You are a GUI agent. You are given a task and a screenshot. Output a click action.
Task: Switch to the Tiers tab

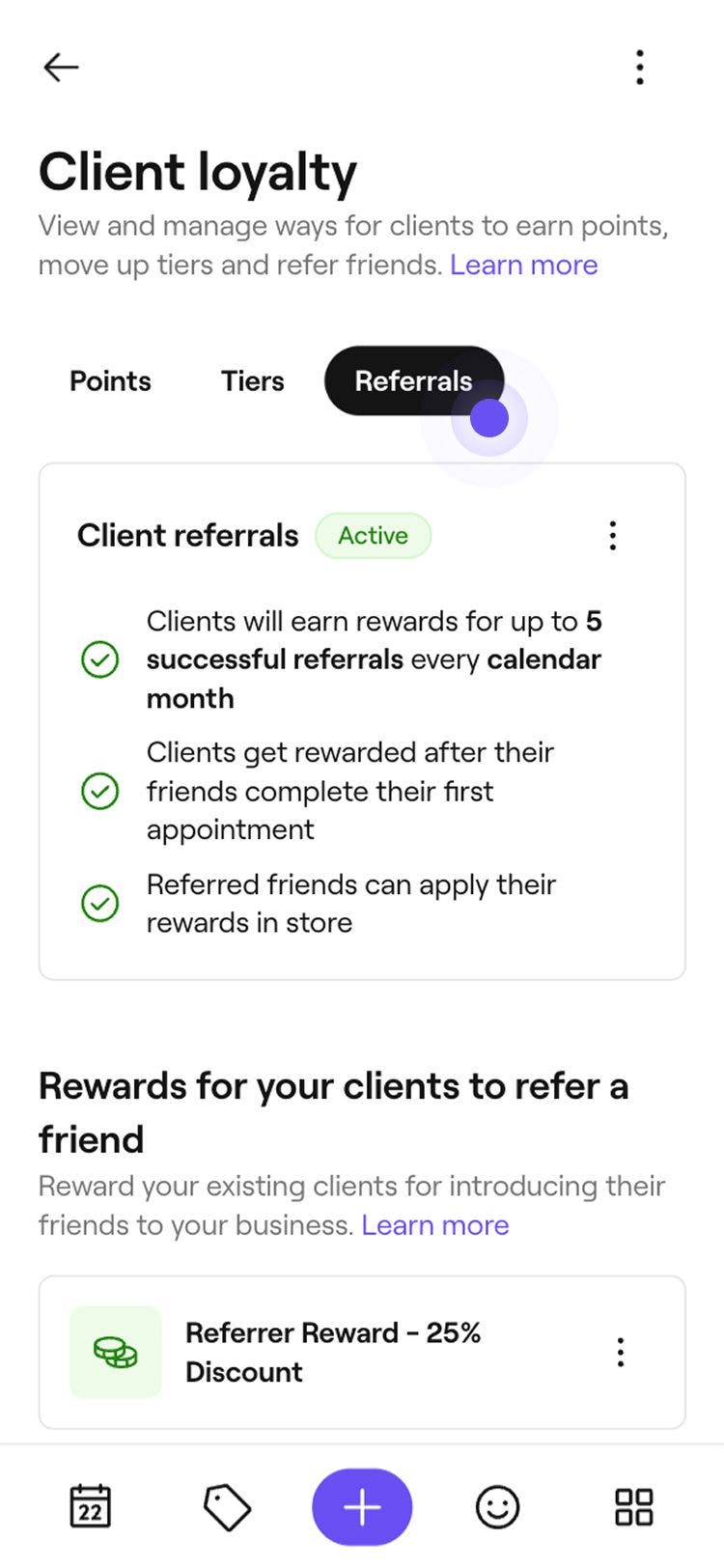[x=252, y=380]
